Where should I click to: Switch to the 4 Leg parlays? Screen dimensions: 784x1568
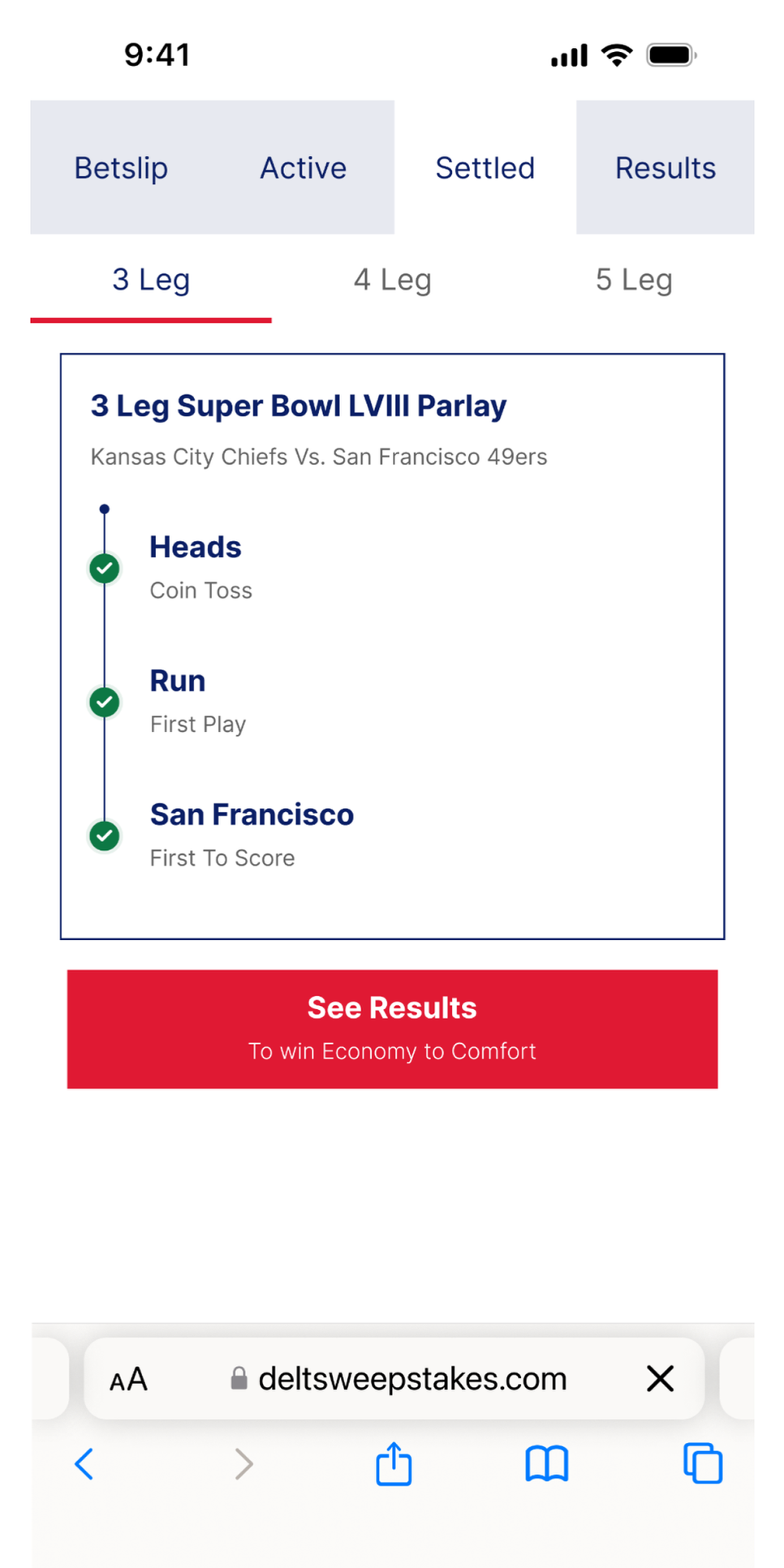pyautogui.click(x=392, y=280)
